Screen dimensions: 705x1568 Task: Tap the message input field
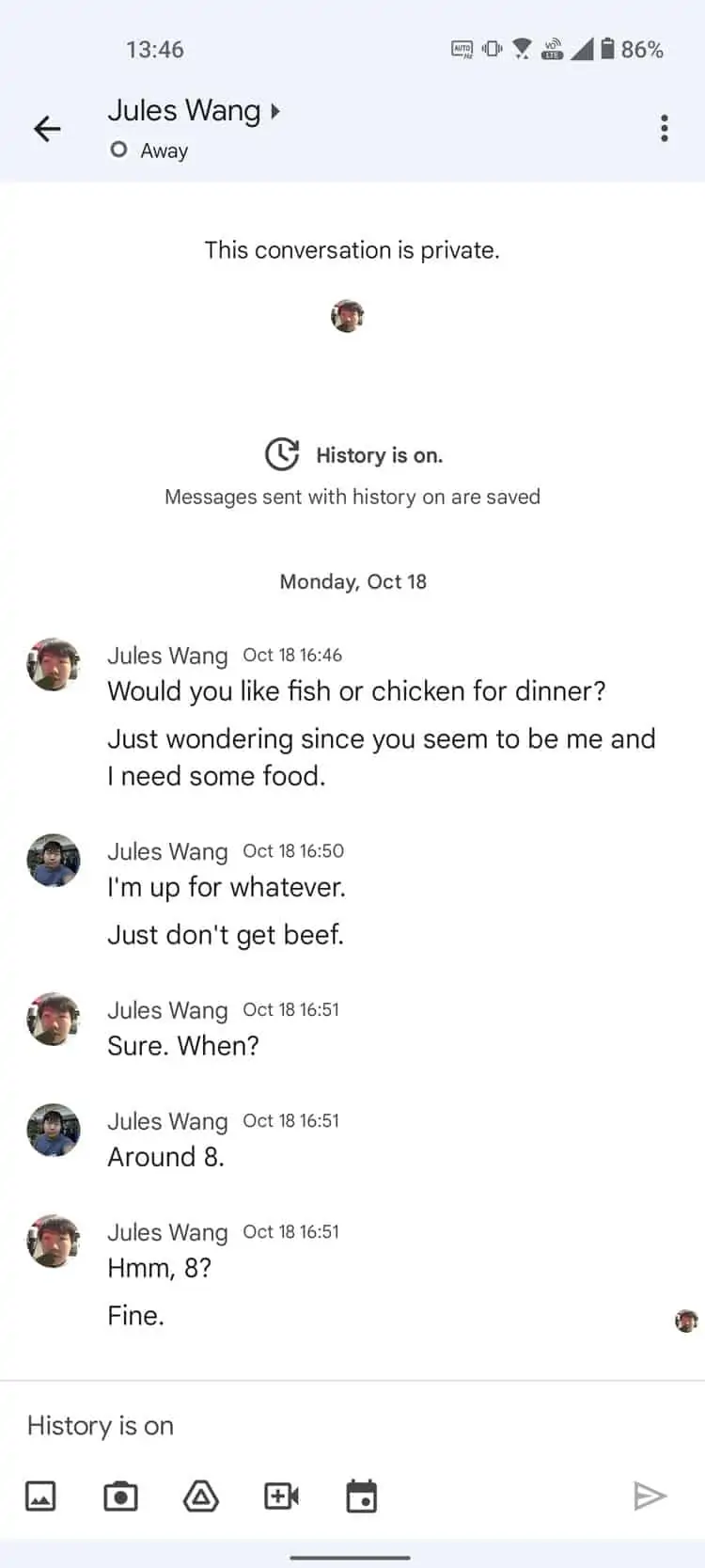(282, 1426)
